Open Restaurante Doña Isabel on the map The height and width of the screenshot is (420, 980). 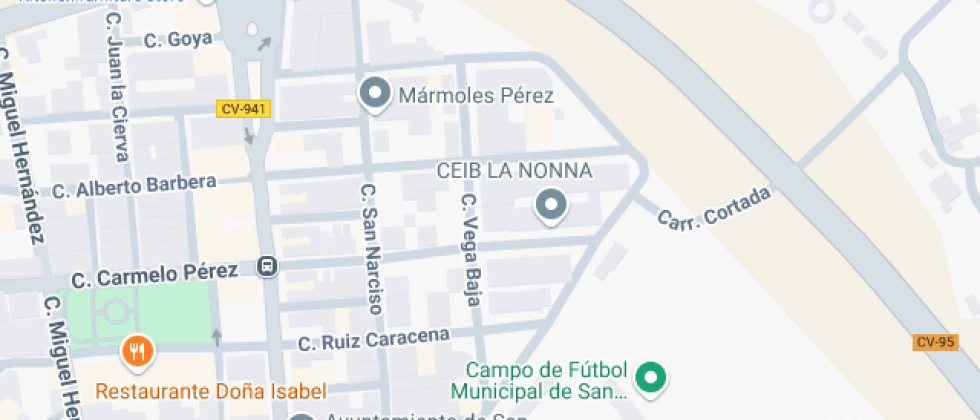[x=138, y=350]
